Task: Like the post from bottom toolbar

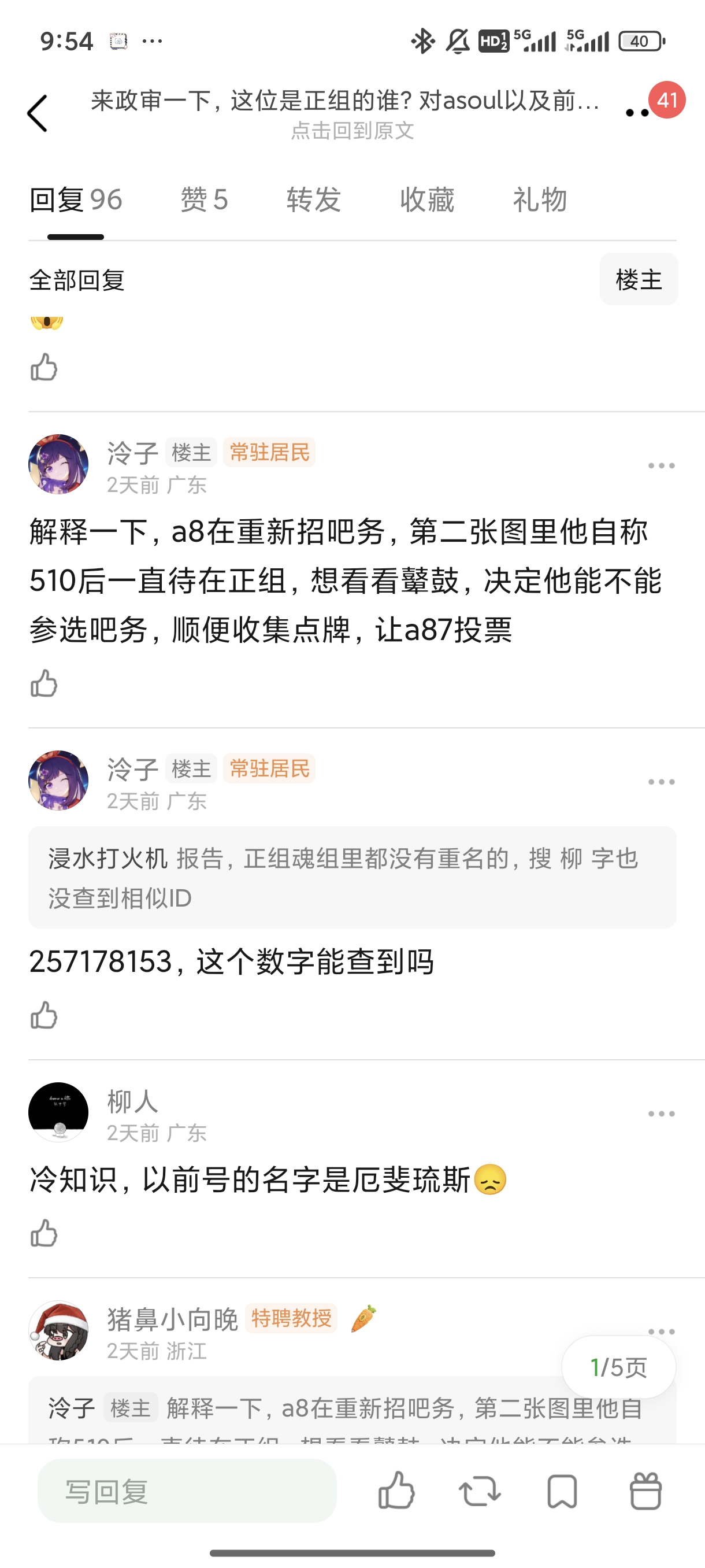Action: pos(396,1491)
